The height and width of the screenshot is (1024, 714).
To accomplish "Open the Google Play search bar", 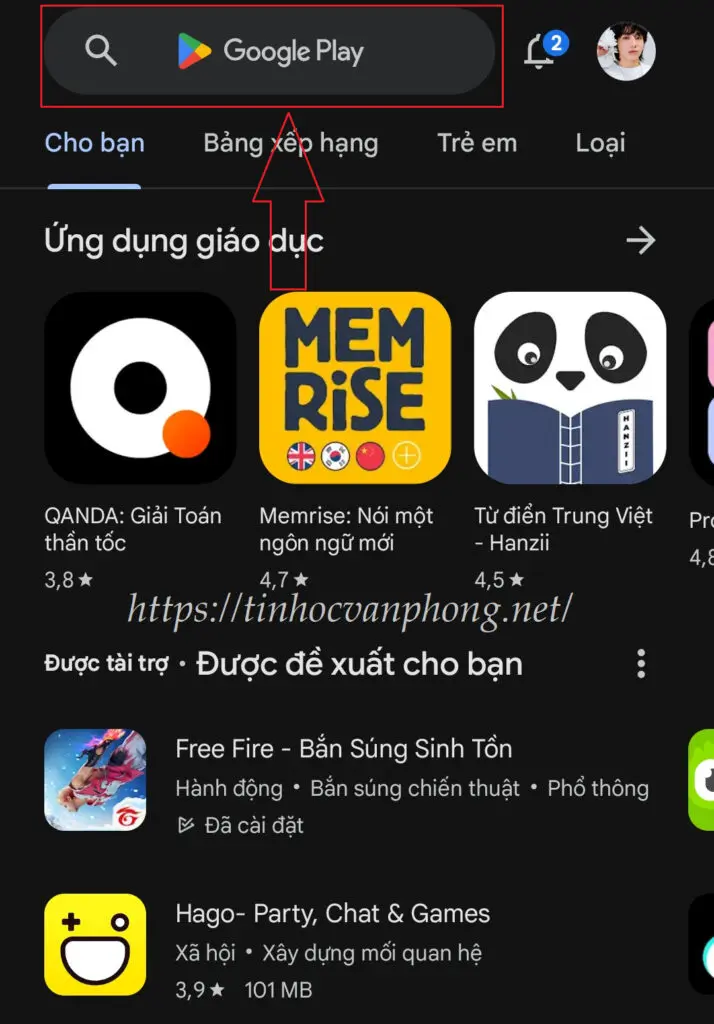I will pyautogui.click(x=270, y=52).
